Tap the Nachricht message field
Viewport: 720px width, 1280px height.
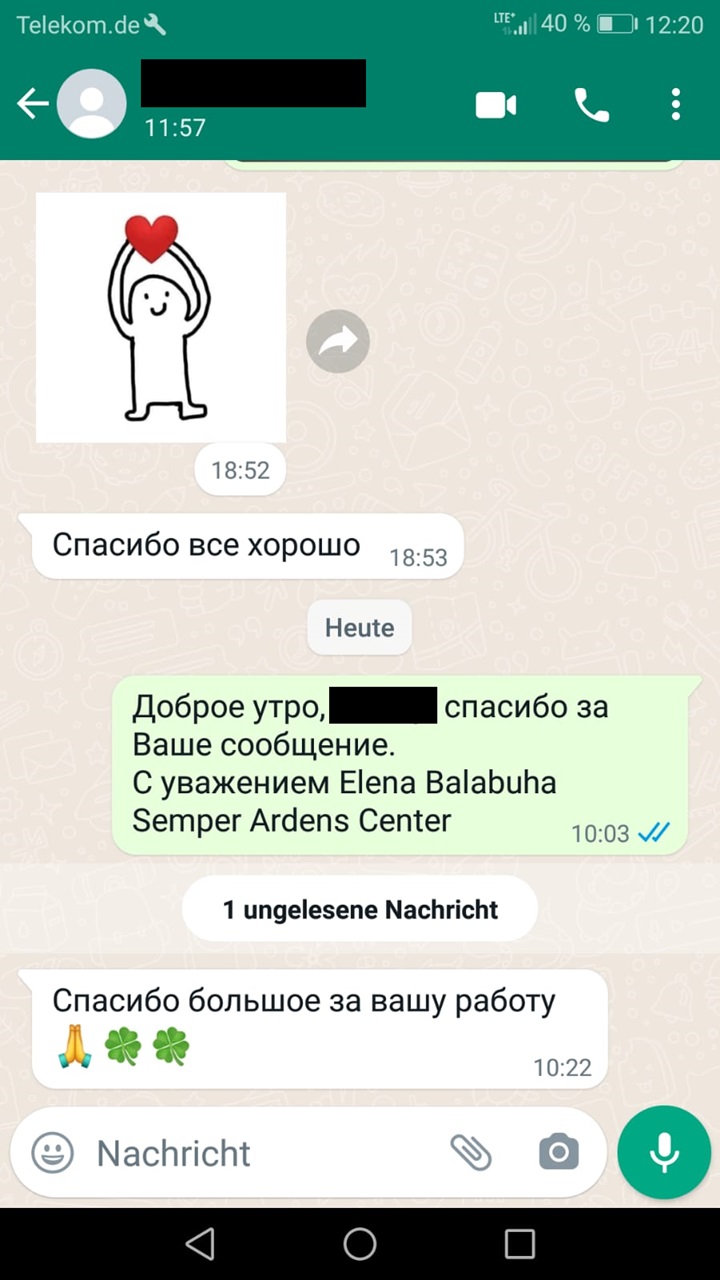pos(260,1153)
